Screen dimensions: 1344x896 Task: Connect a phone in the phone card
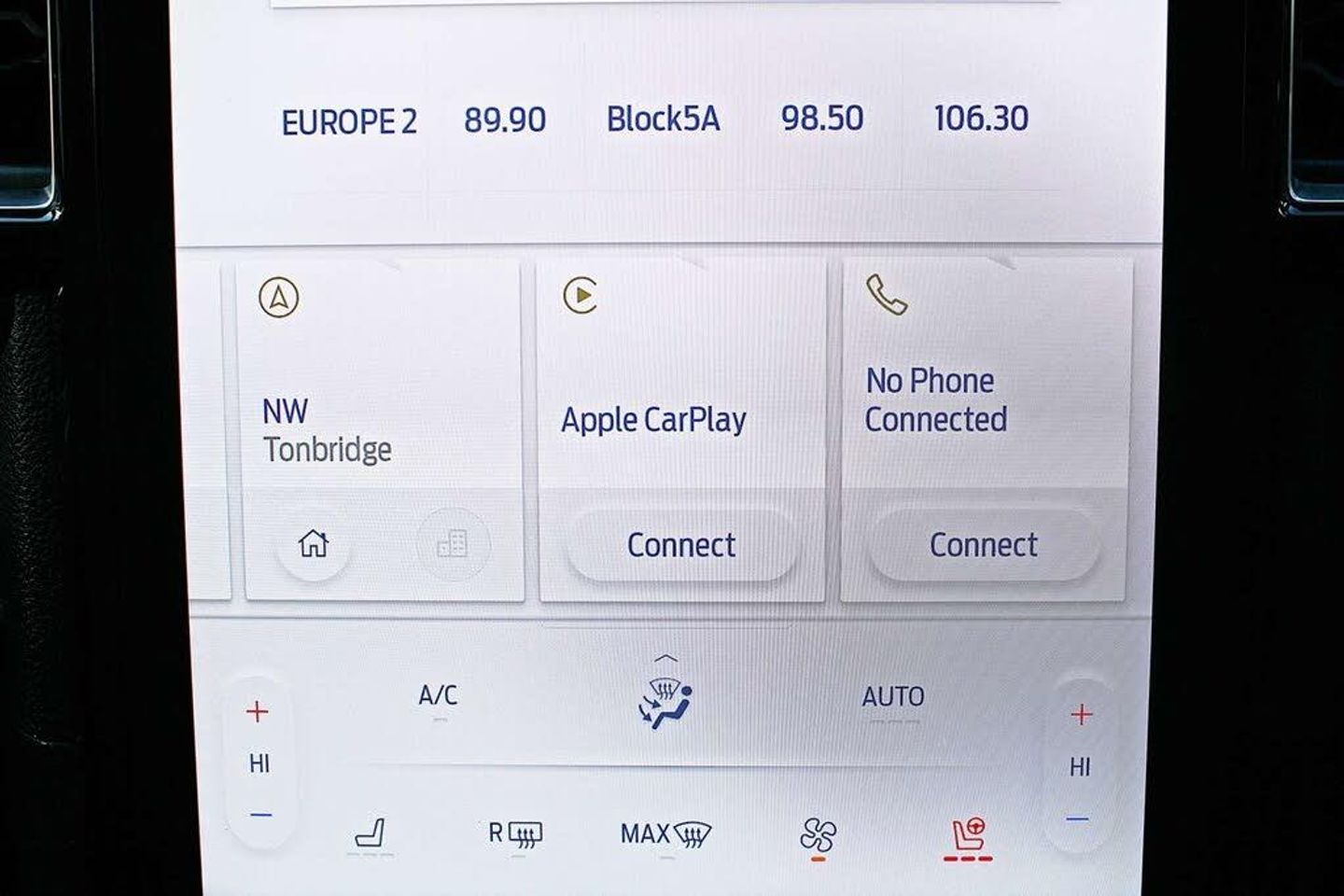click(x=983, y=544)
